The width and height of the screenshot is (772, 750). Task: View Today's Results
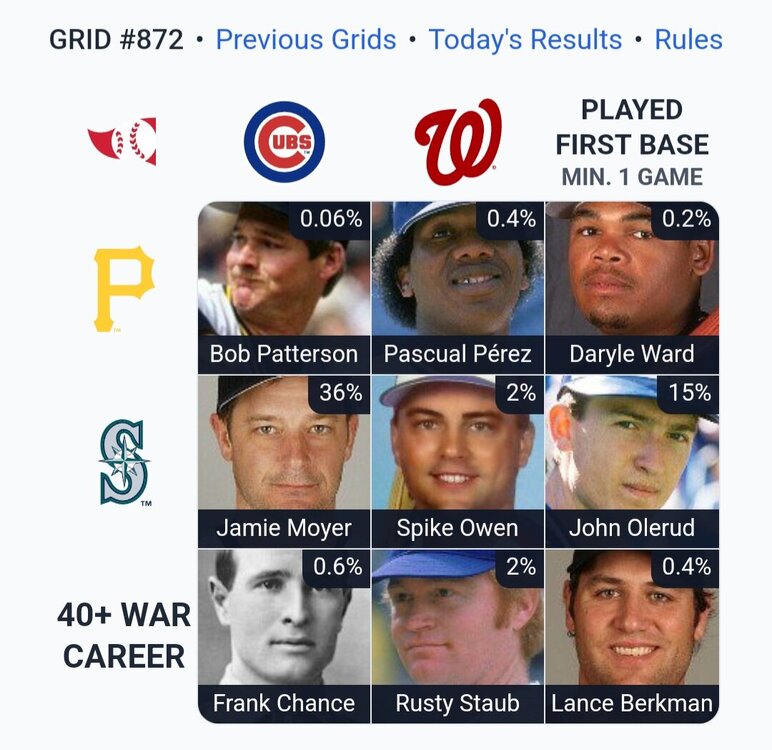[x=525, y=40]
